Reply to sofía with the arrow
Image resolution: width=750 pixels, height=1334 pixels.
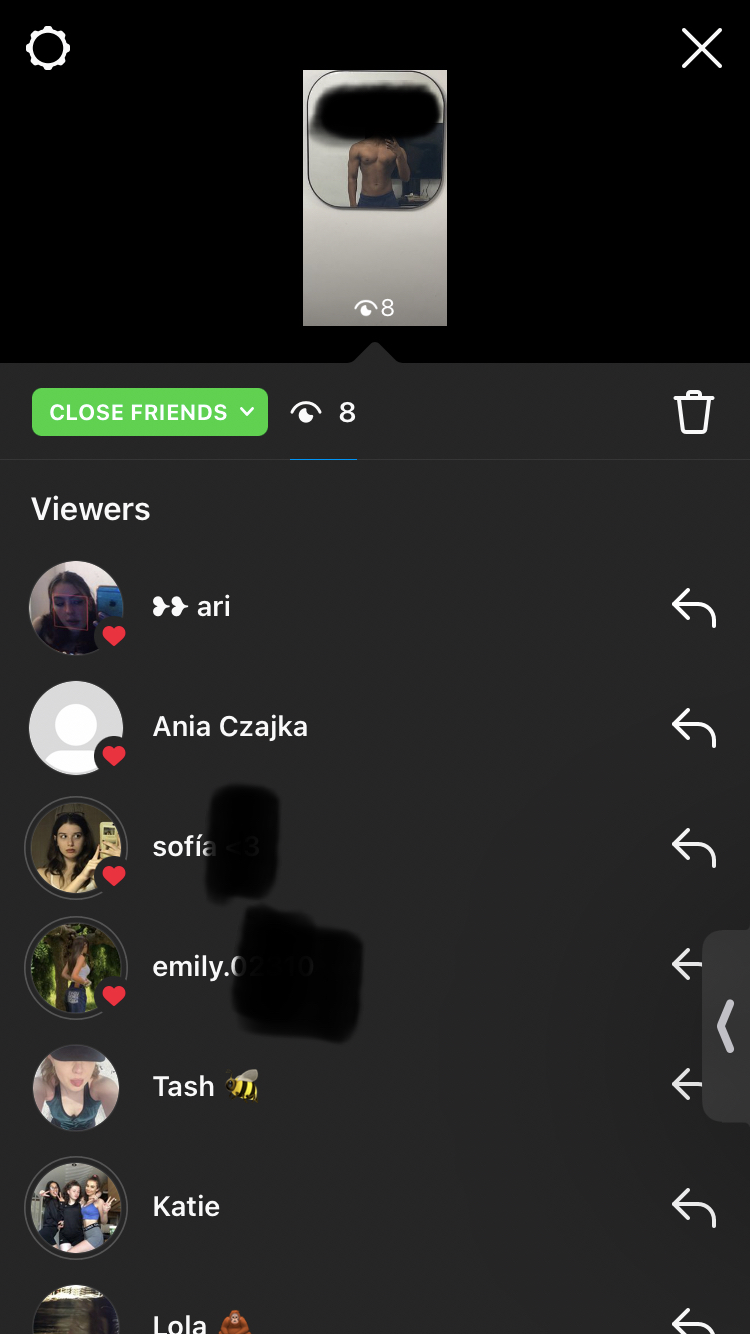[x=693, y=847]
